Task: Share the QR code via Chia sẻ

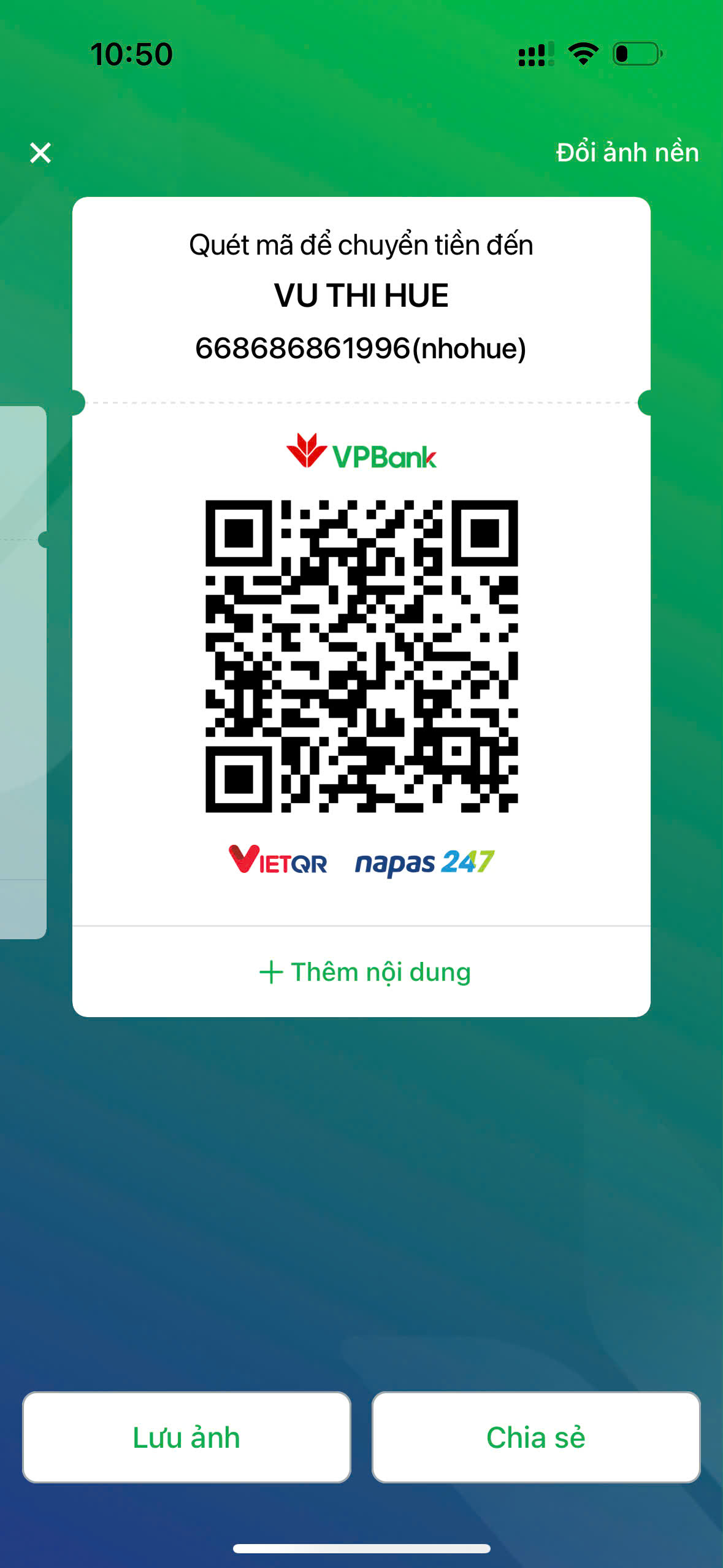Action: (536, 1437)
